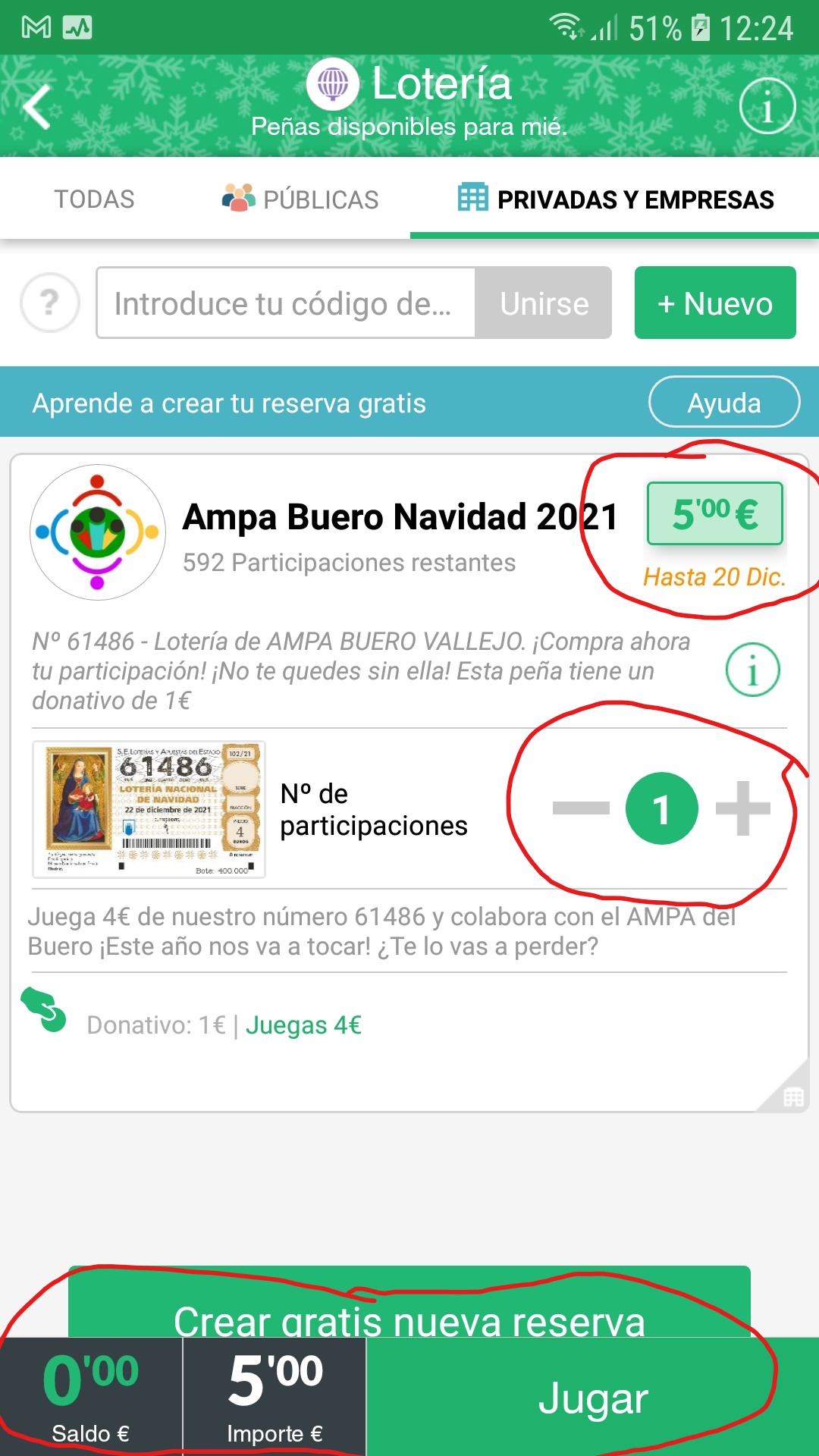Go back using the top-left arrow

(37, 107)
